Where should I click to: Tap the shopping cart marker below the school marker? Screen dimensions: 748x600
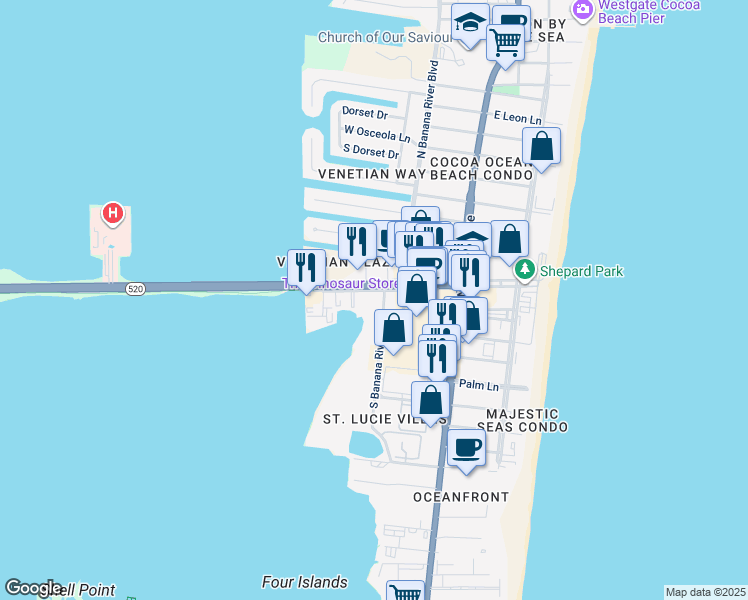tap(505, 45)
